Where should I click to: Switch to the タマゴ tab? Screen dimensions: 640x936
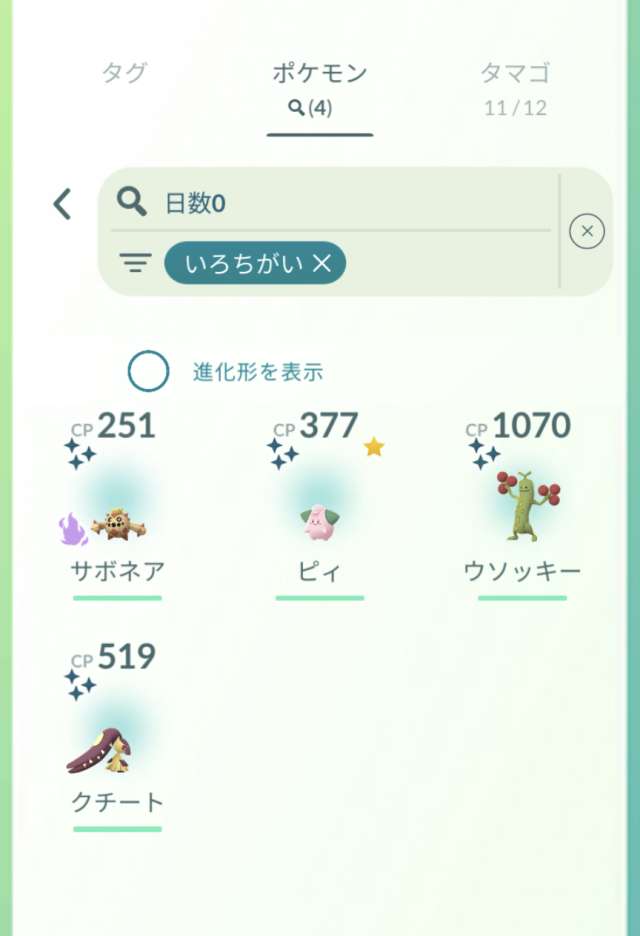tap(515, 88)
